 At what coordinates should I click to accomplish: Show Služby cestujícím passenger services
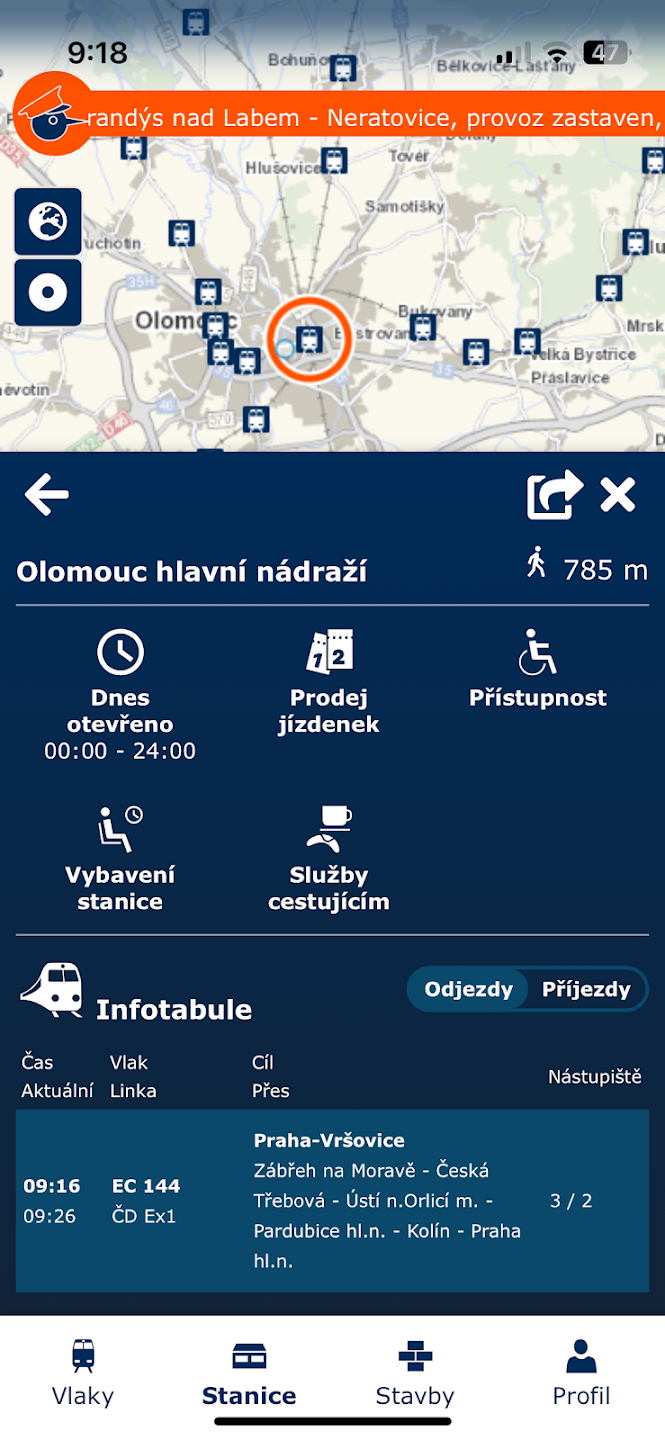click(329, 859)
